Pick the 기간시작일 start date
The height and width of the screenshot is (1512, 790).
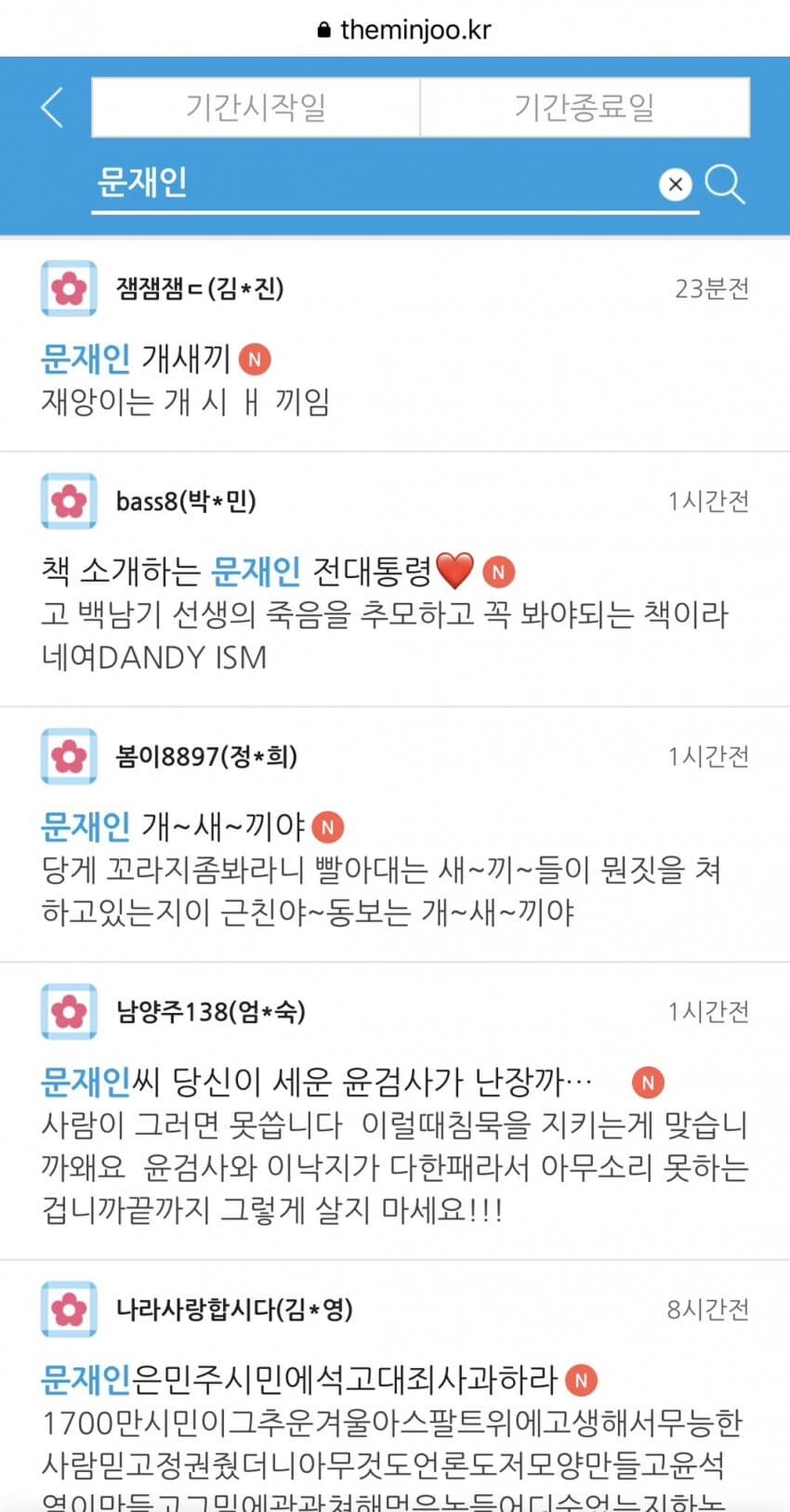coord(256,108)
